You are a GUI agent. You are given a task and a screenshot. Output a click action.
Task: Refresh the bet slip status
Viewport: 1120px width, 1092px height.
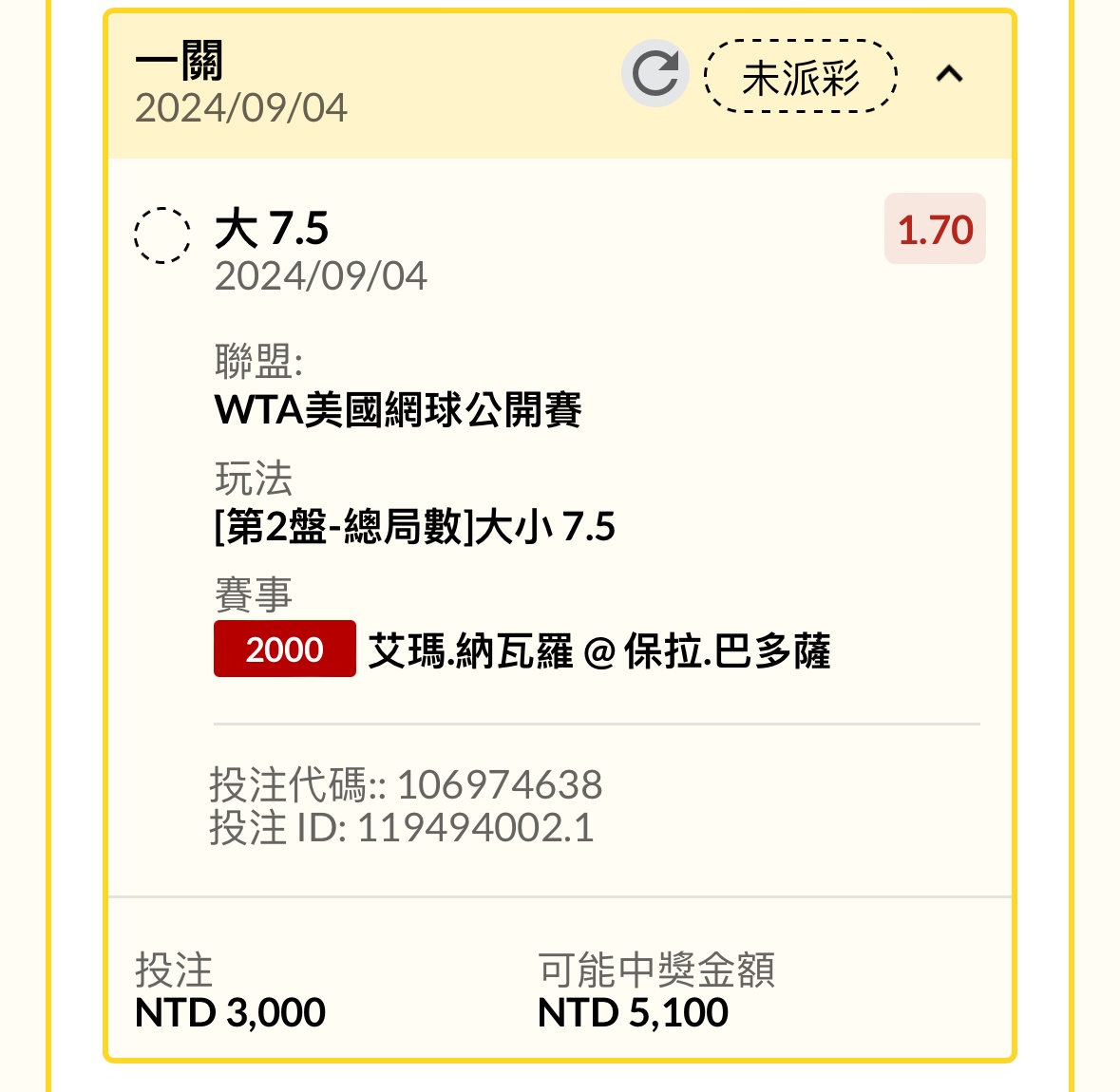[655, 74]
